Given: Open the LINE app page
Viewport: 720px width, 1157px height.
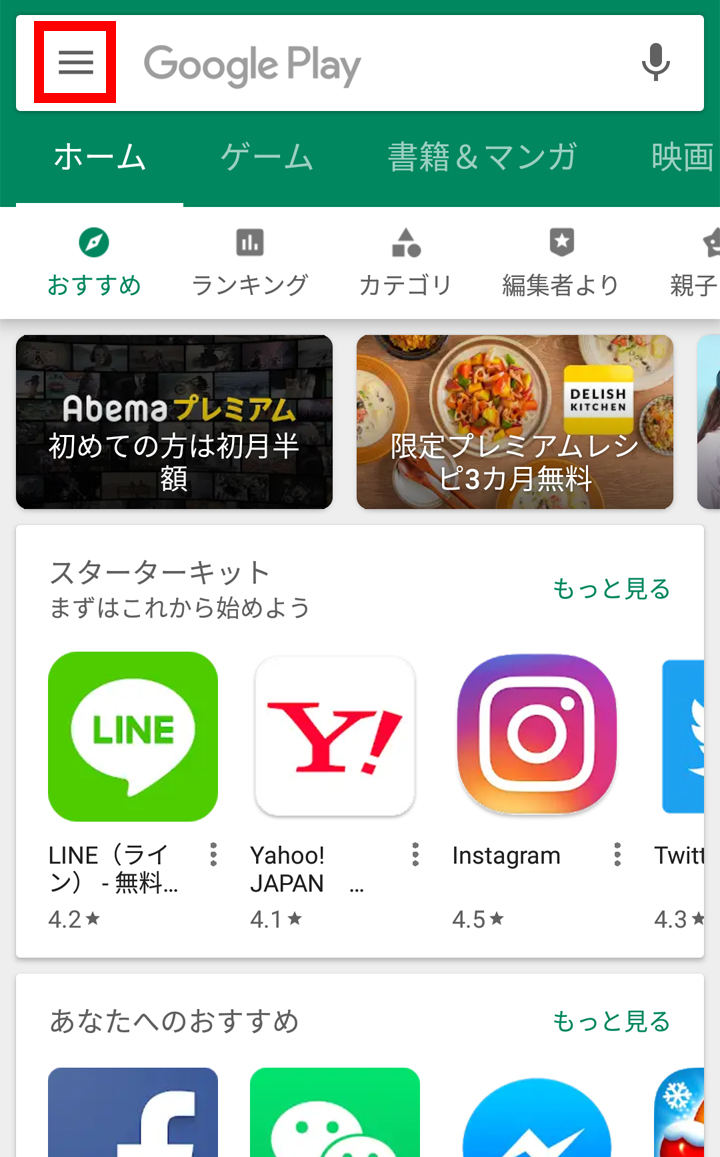Looking at the screenshot, I should [133, 737].
